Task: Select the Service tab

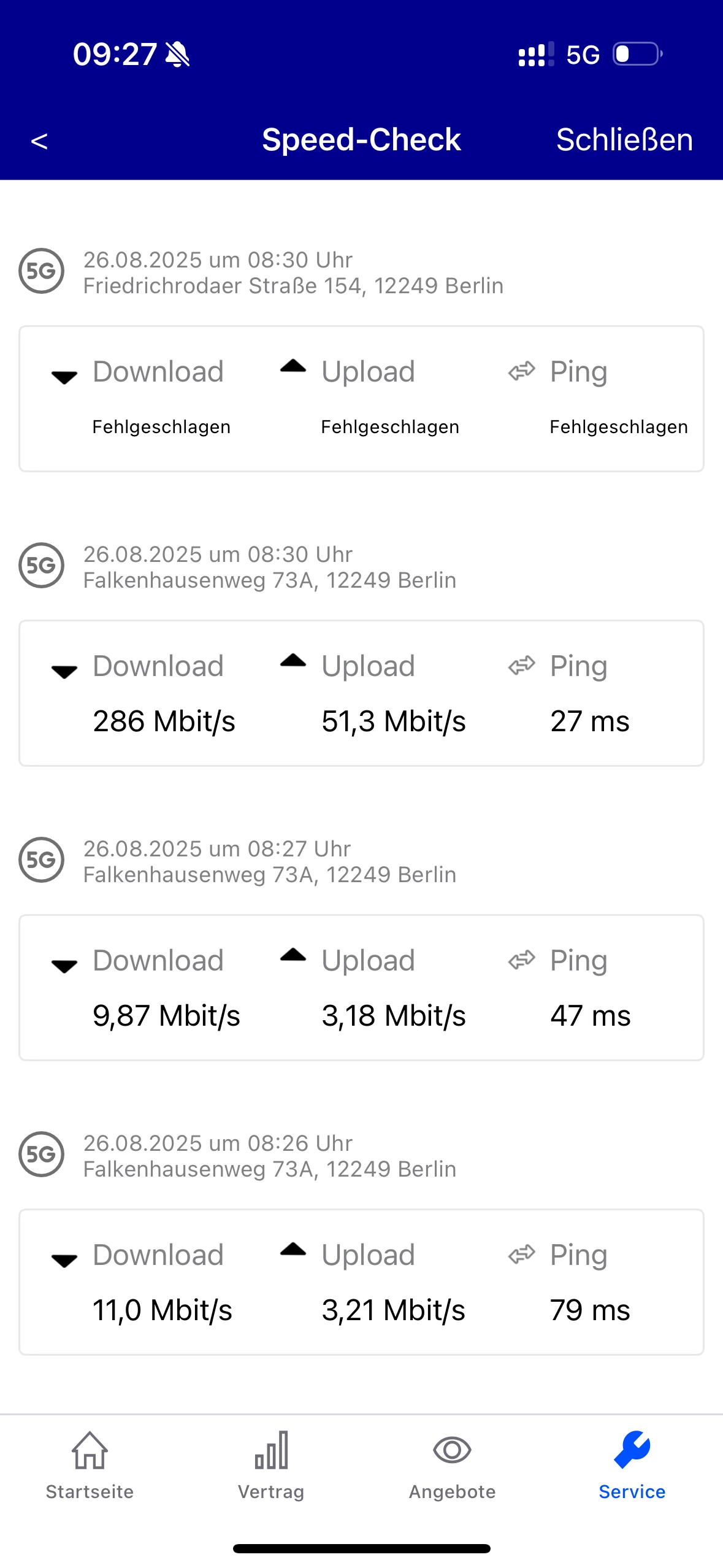Action: tap(632, 1466)
